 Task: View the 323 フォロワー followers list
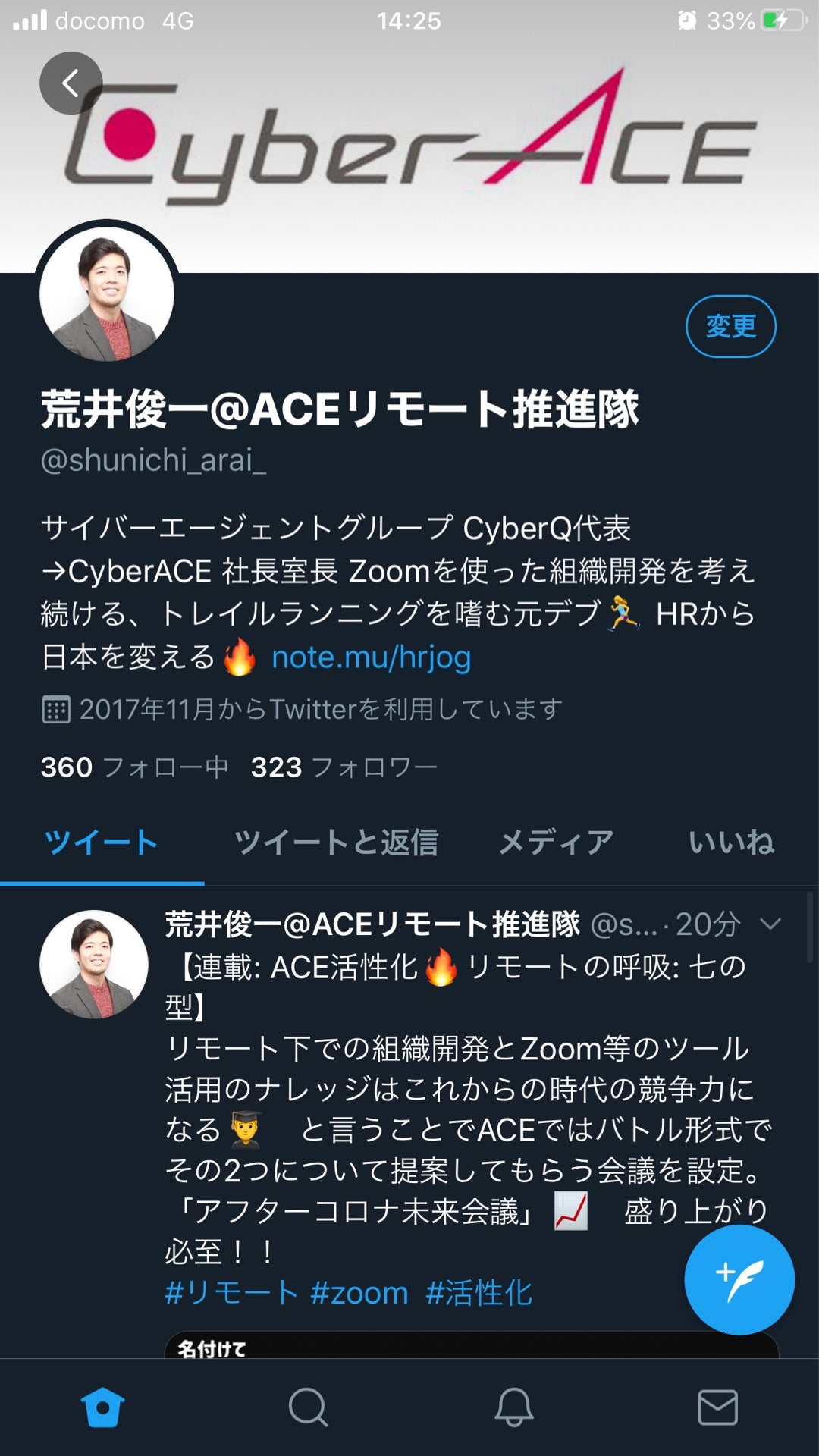pyautogui.click(x=344, y=767)
